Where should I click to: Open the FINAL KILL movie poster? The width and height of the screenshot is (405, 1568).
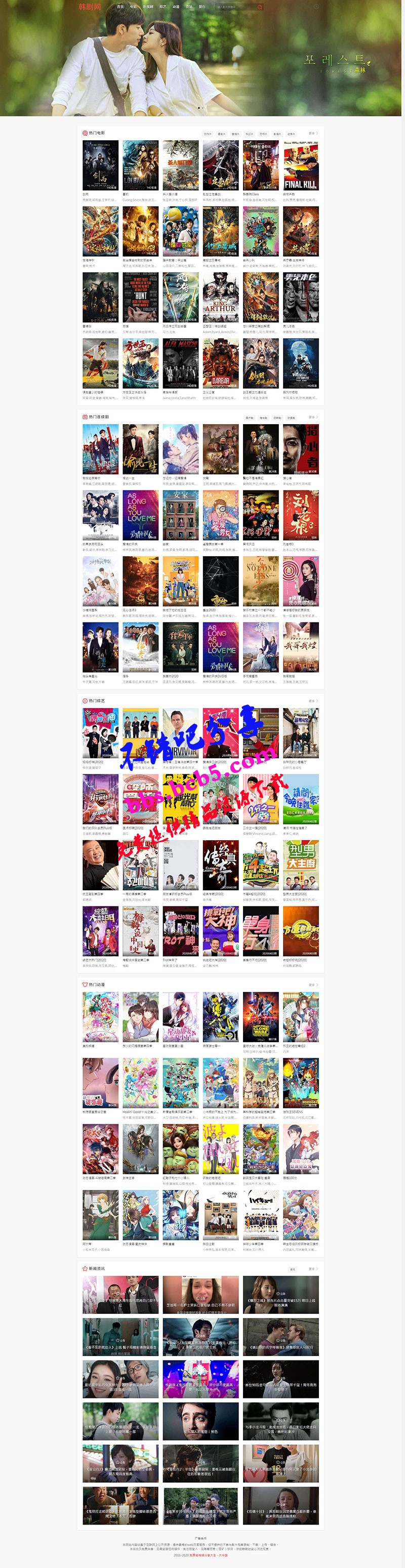301,166
